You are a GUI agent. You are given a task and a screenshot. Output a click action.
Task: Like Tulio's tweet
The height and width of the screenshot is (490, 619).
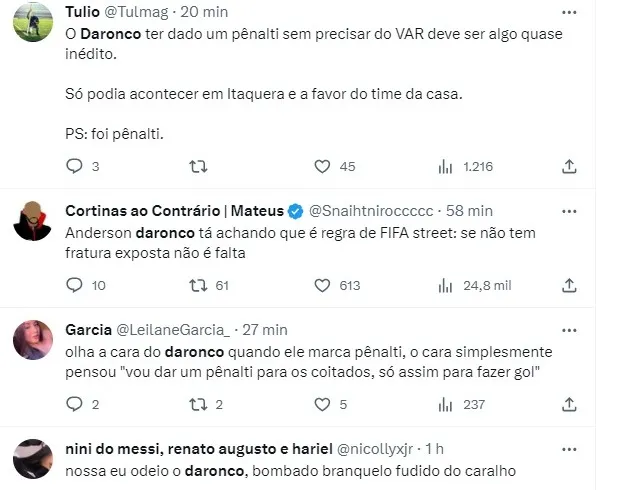tap(322, 167)
